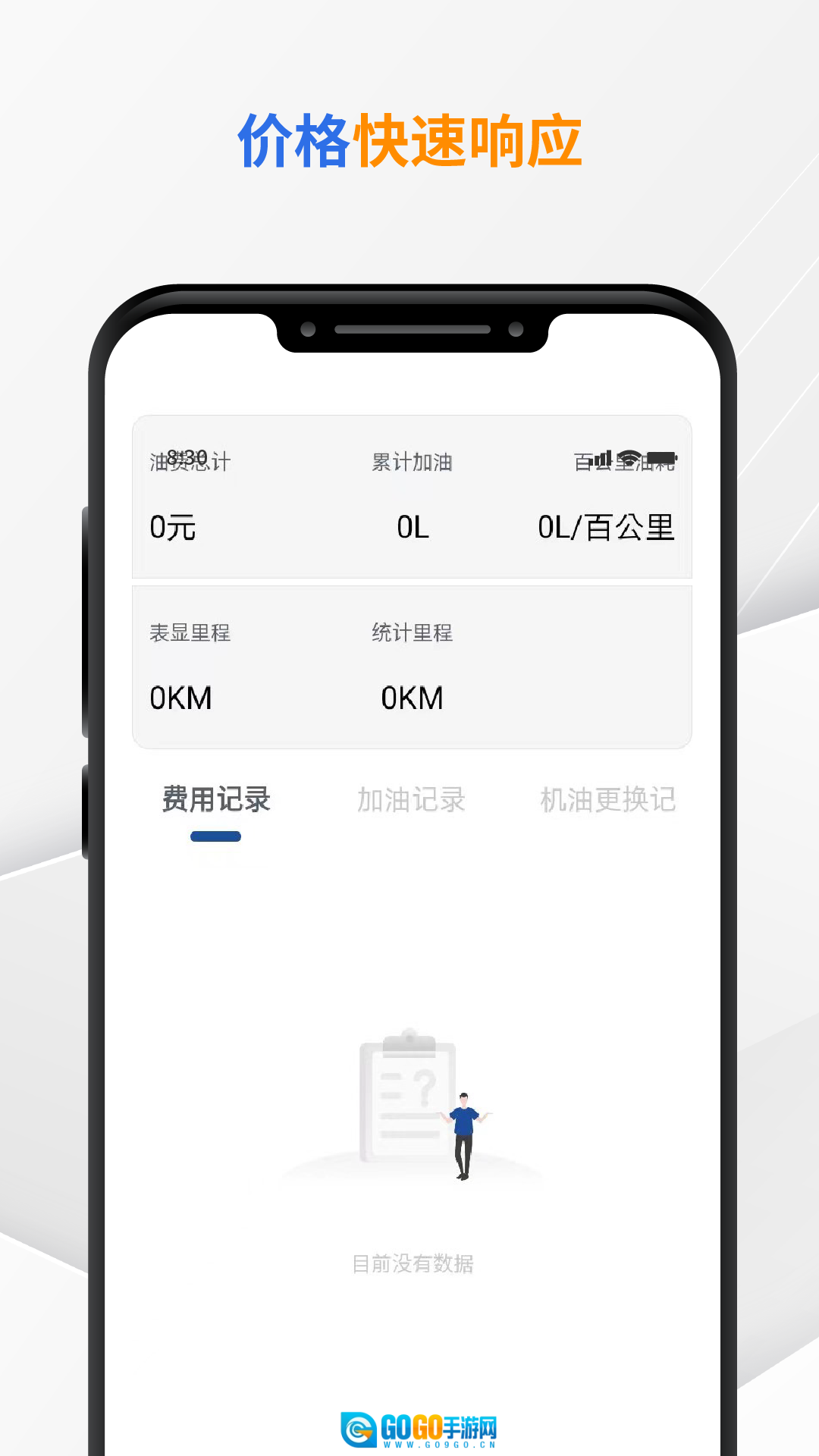
Task: Click the battery icon in the status bar
Action: 661,457
